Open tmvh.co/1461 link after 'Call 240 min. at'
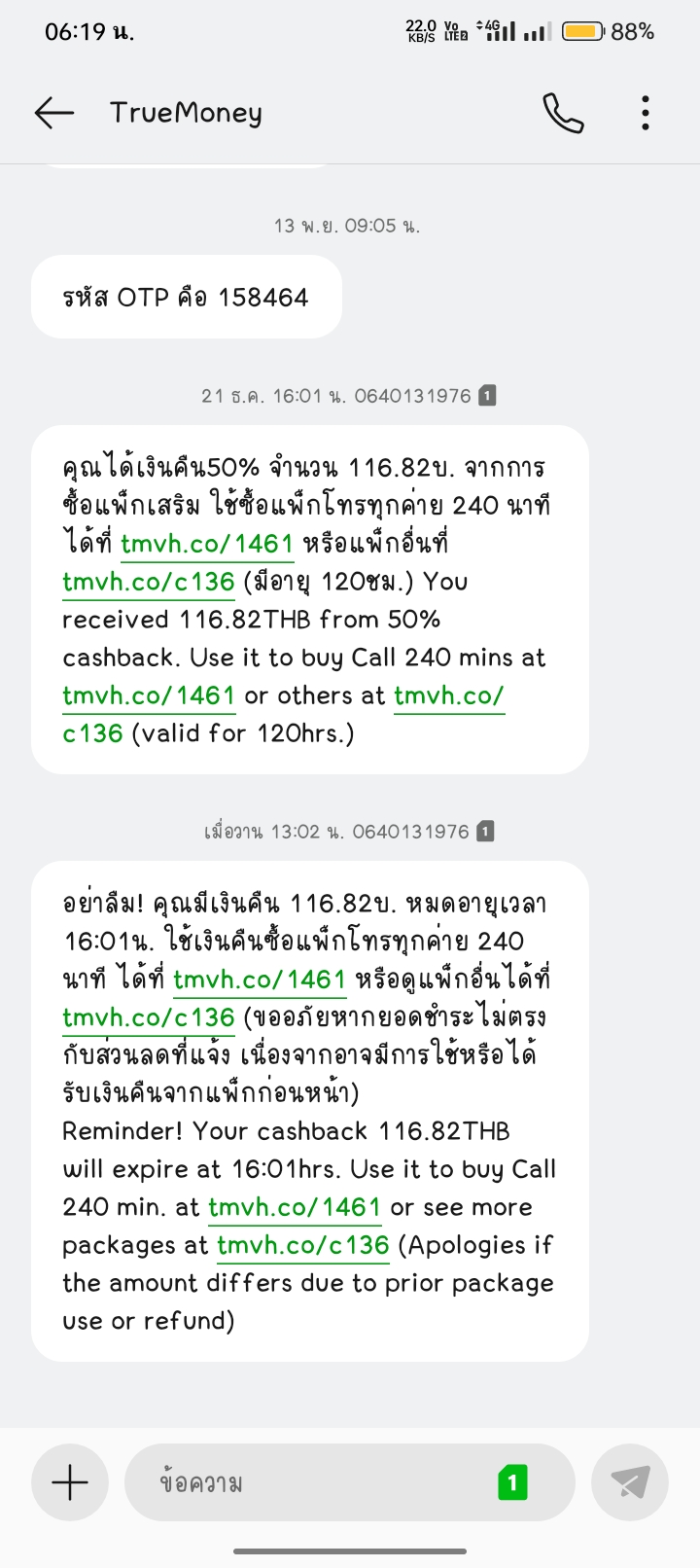Screen dimensions: 700x1568 (x=295, y=1207)
